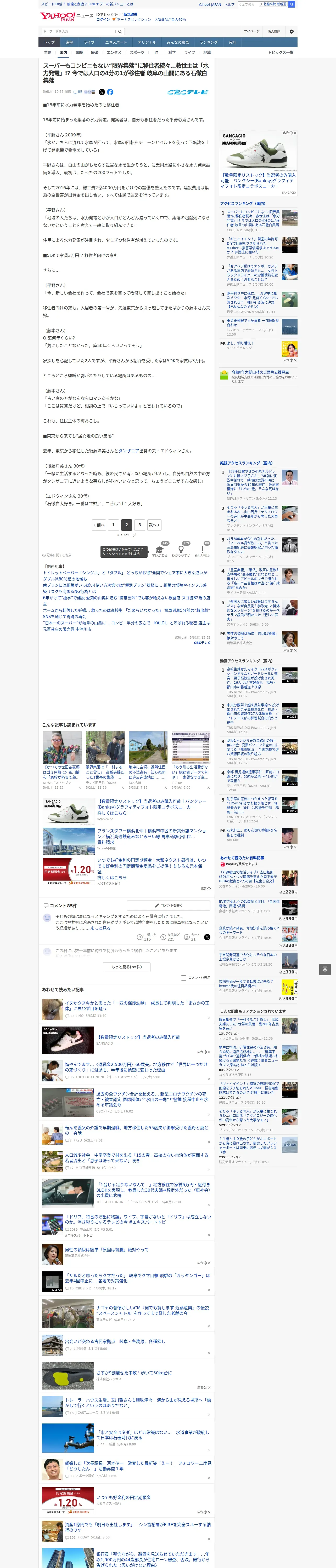React with 学びがある

tap(159, 550)
